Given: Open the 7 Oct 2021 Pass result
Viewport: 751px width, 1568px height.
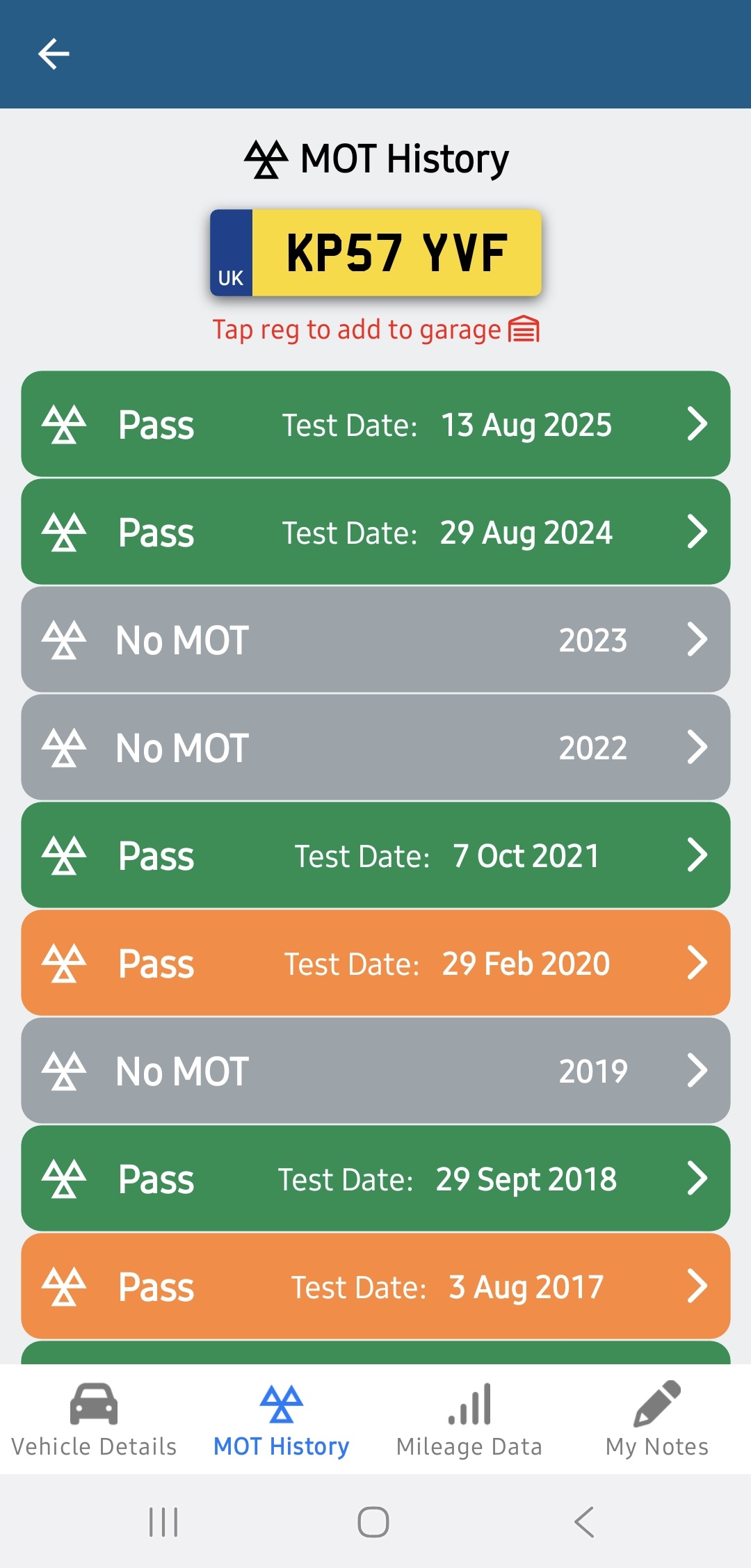Looking at the screenshot, I should click(375, 855).
